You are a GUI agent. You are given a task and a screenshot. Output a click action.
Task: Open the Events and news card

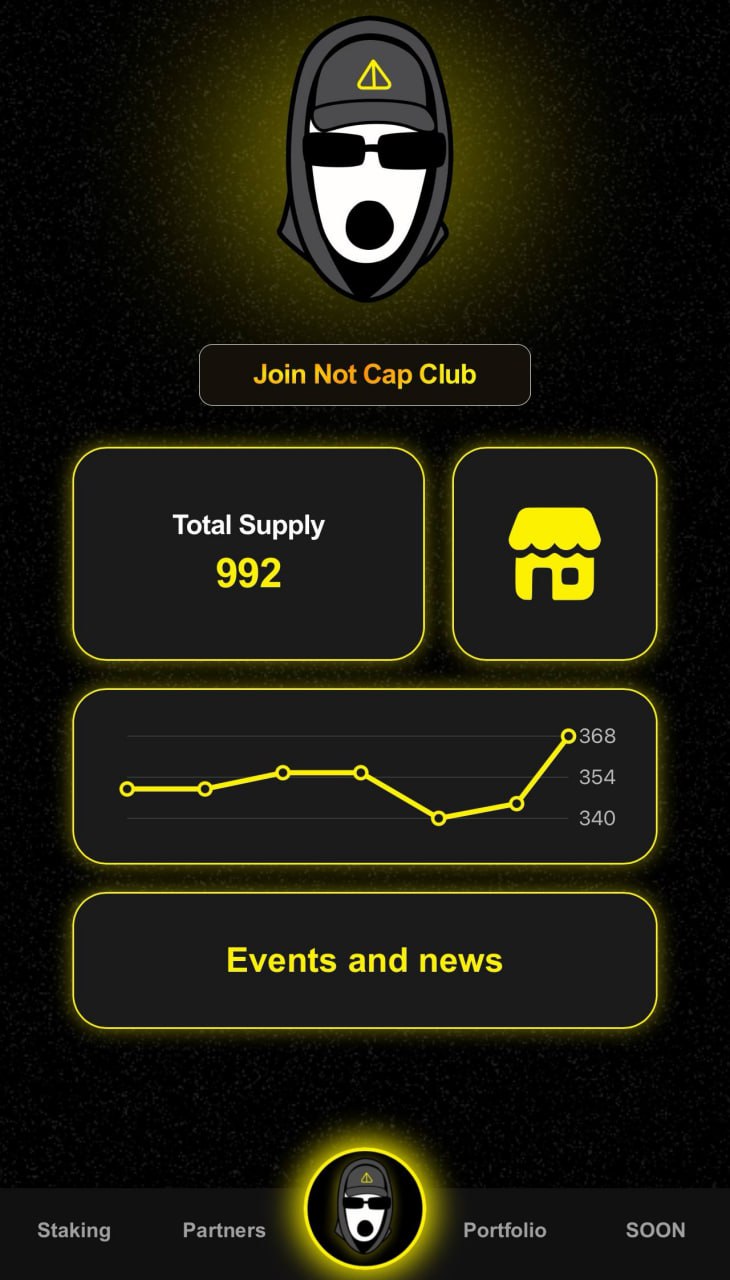[364, 960]
